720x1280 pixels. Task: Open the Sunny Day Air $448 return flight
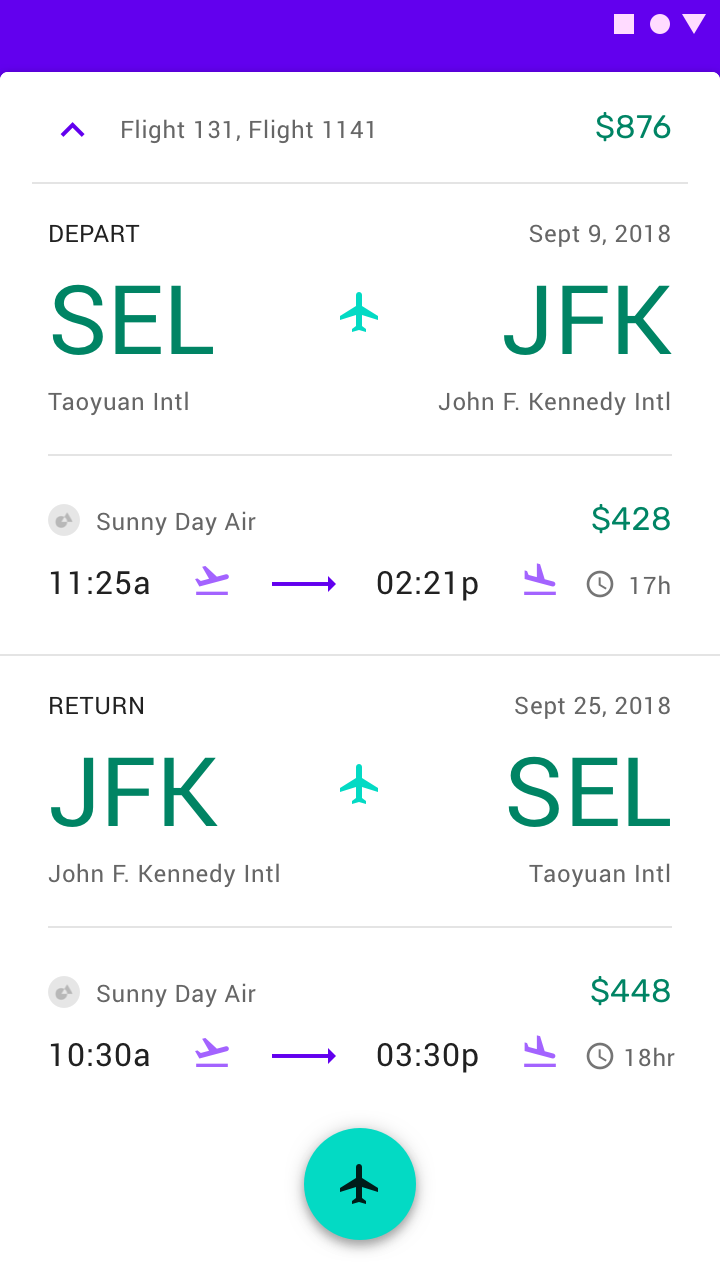pyautogui.click(x=360, y=1025)
